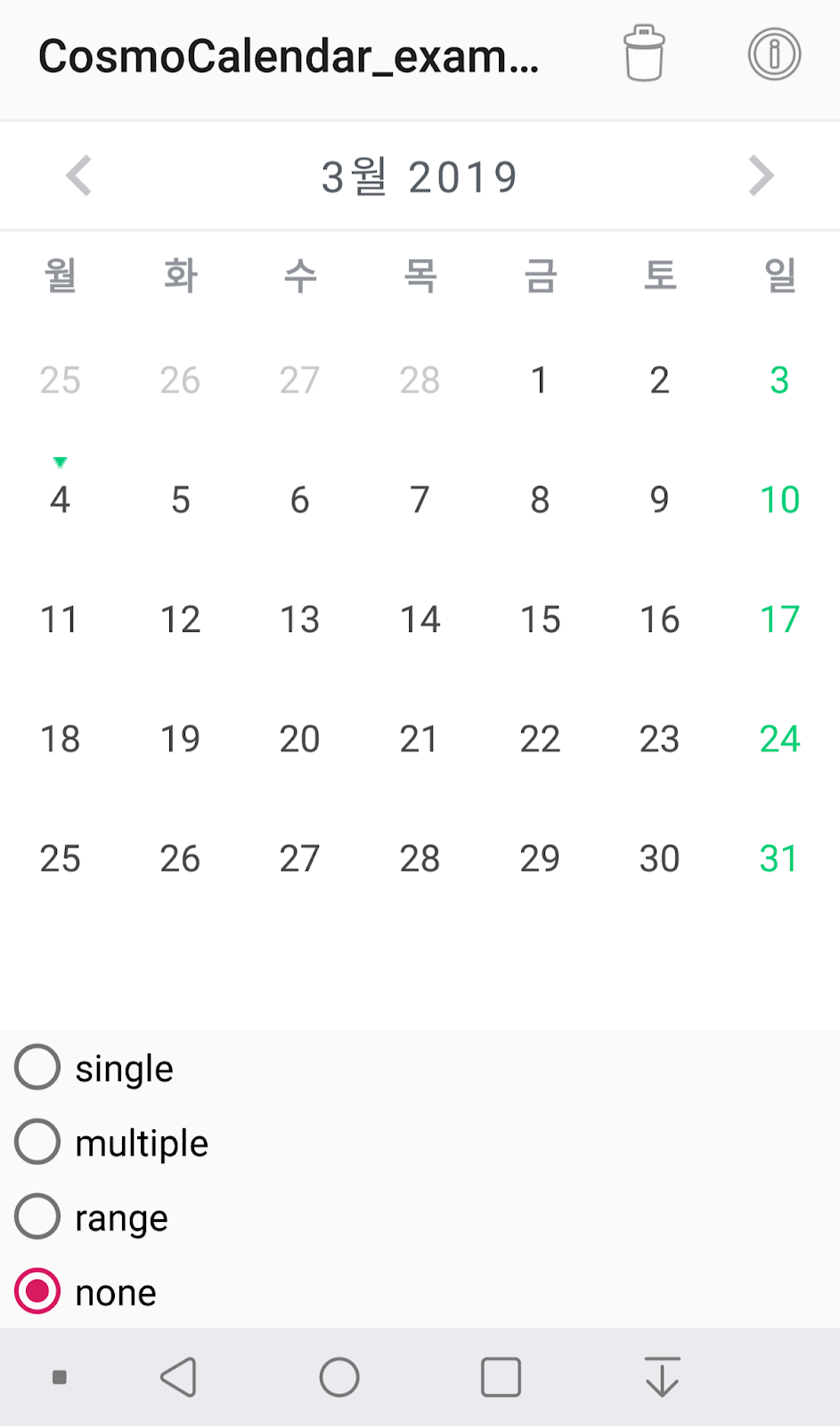Tap date 20 in March
Image resolution: width=840 pixels, height=1426 pixels.
click(299, 739)
